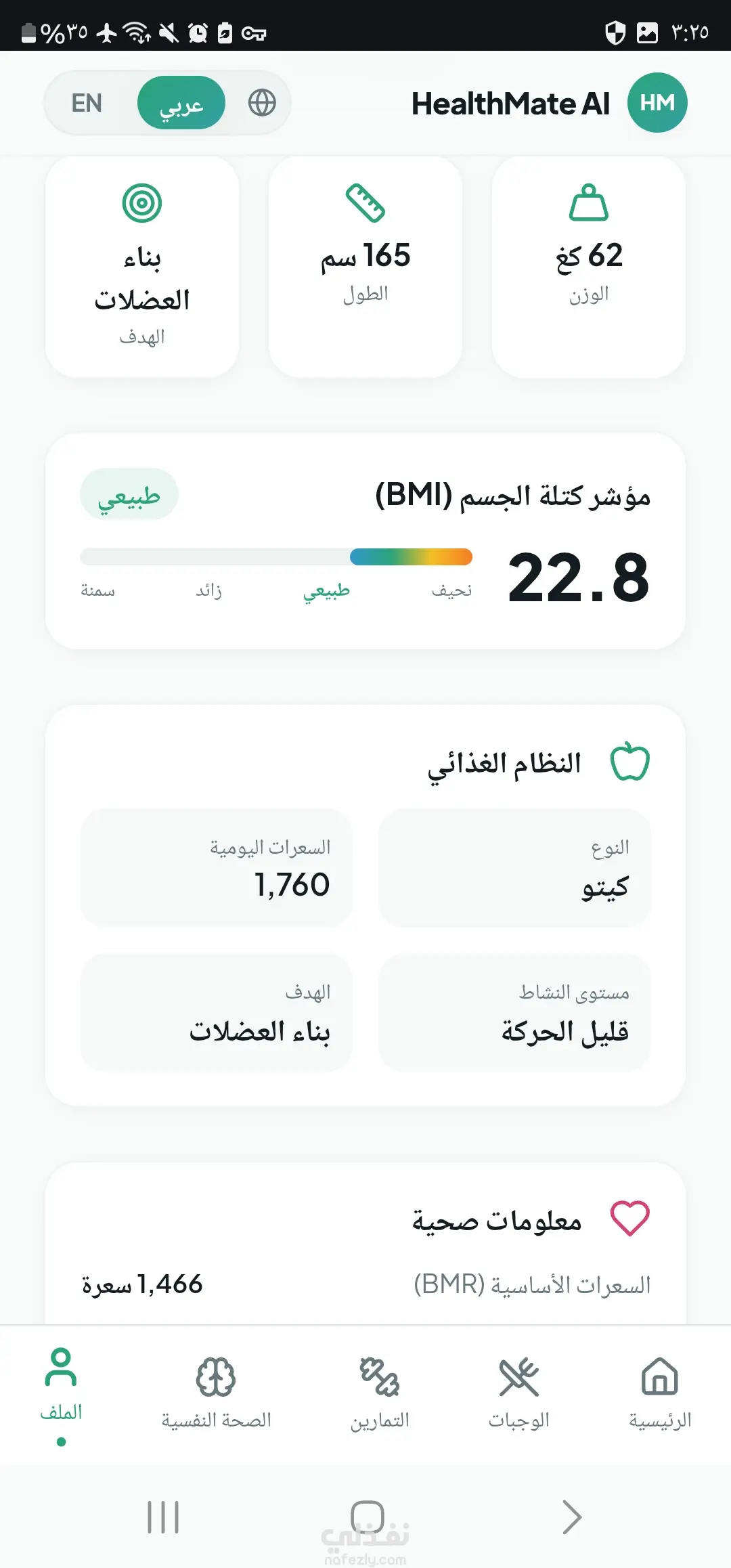Open the system recent apps button
Viewport: 731px width, 1568px height.
pos(163,1517)
